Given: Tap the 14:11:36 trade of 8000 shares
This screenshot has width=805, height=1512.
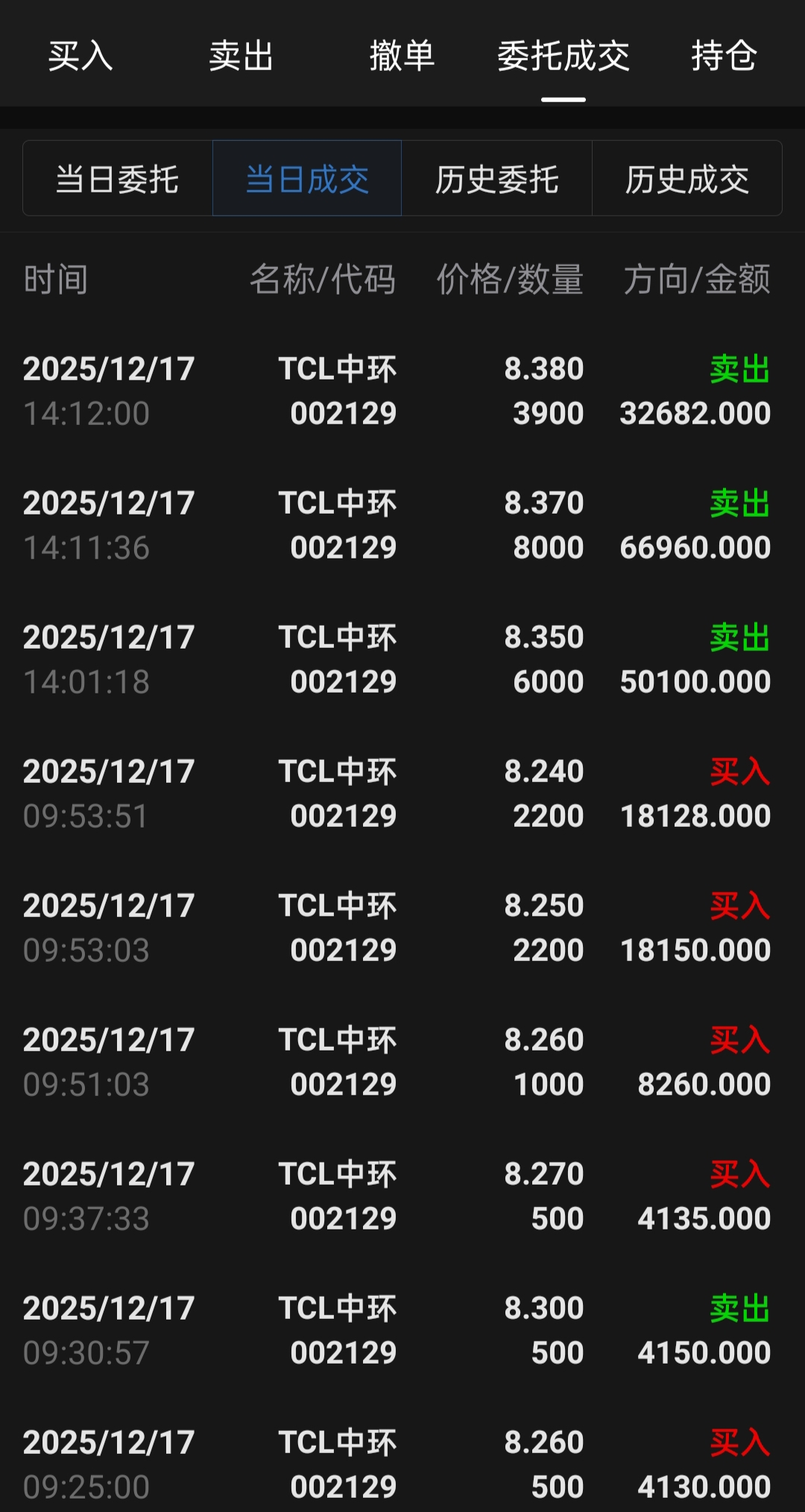Looking at the screenshot, I should 402,526.
